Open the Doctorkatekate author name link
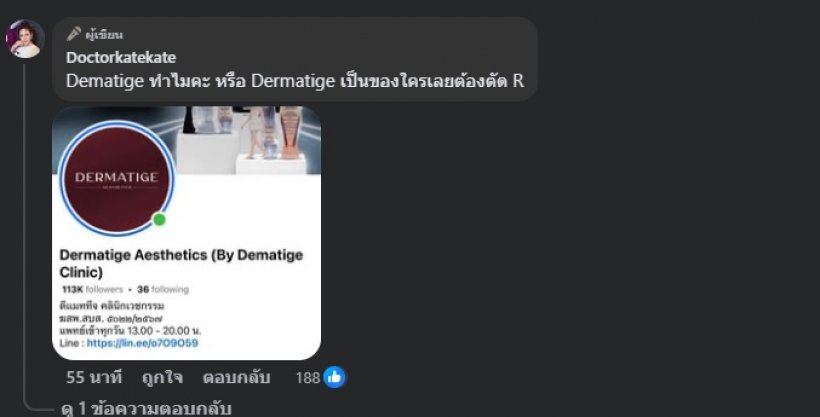 tap(120, 58)
